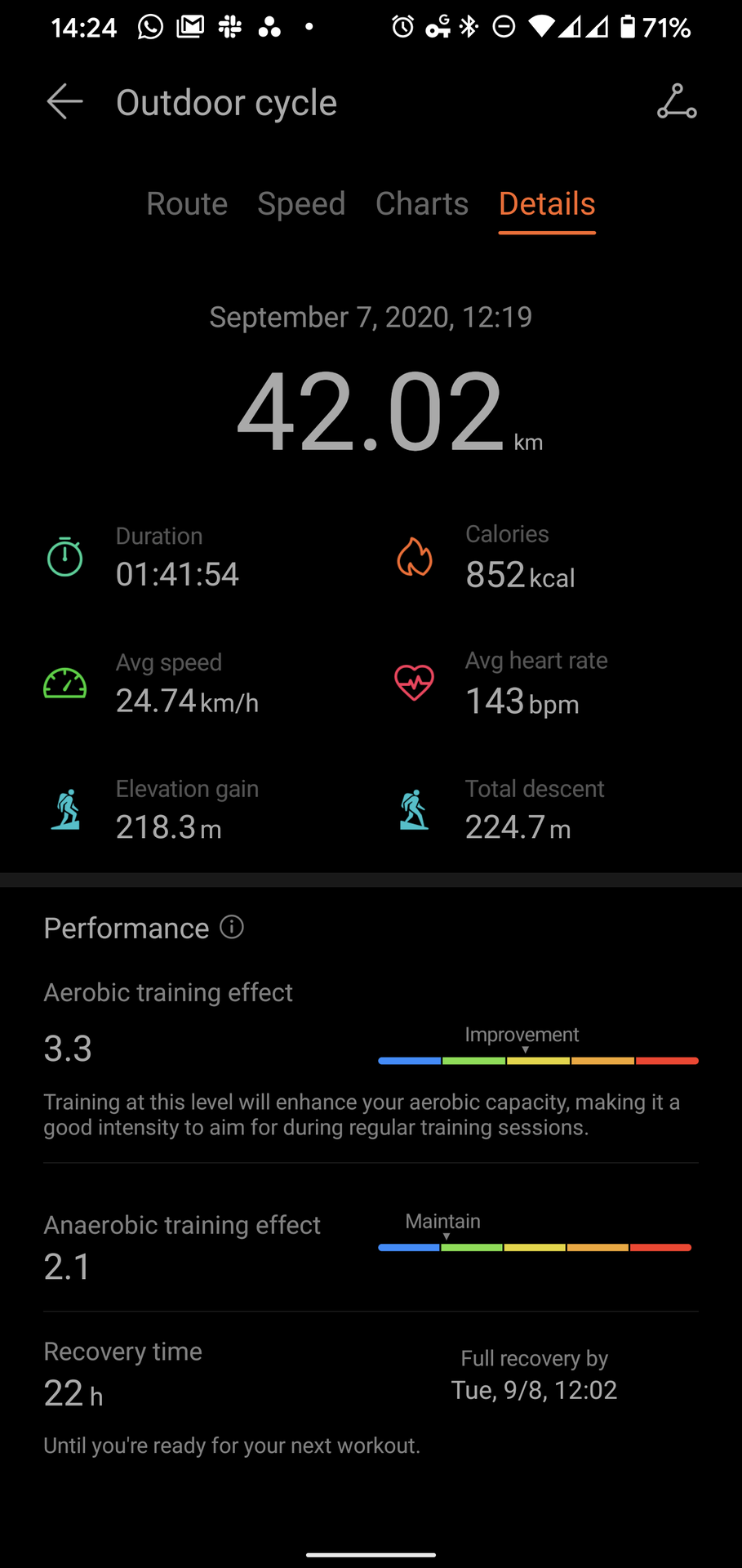Open the Performance info icon
The image size is (742, 1568).
click(x=232, y=927)
